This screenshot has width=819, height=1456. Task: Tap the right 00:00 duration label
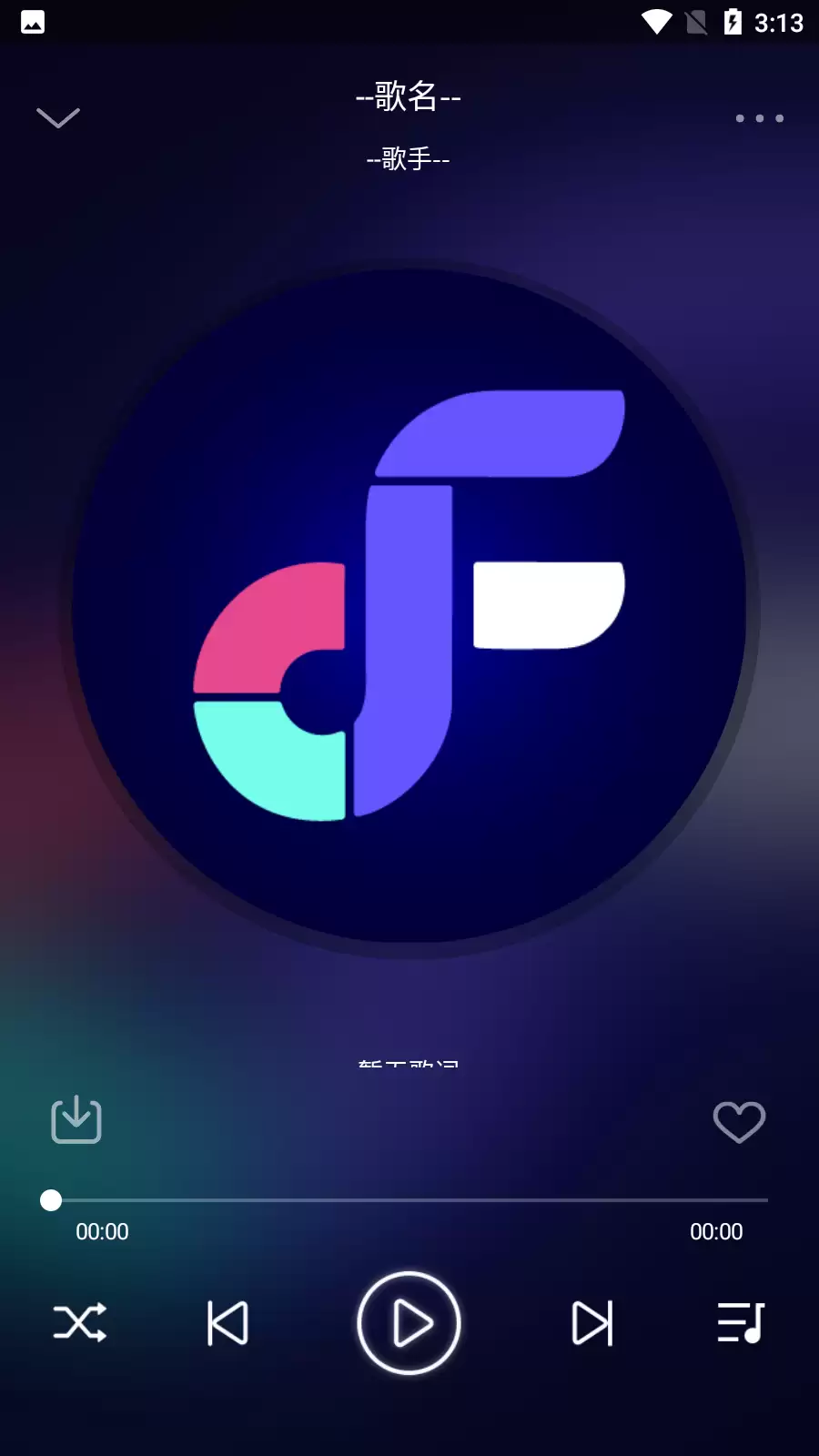tap(716, 1231)
